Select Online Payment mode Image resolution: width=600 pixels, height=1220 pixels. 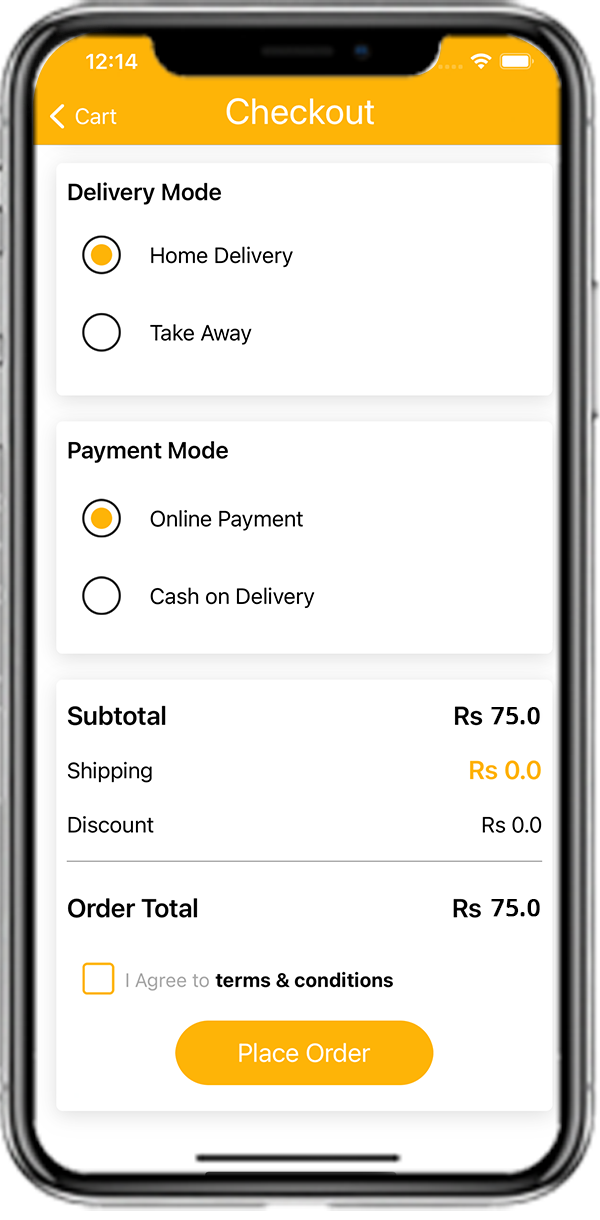(x=101, y=519)
